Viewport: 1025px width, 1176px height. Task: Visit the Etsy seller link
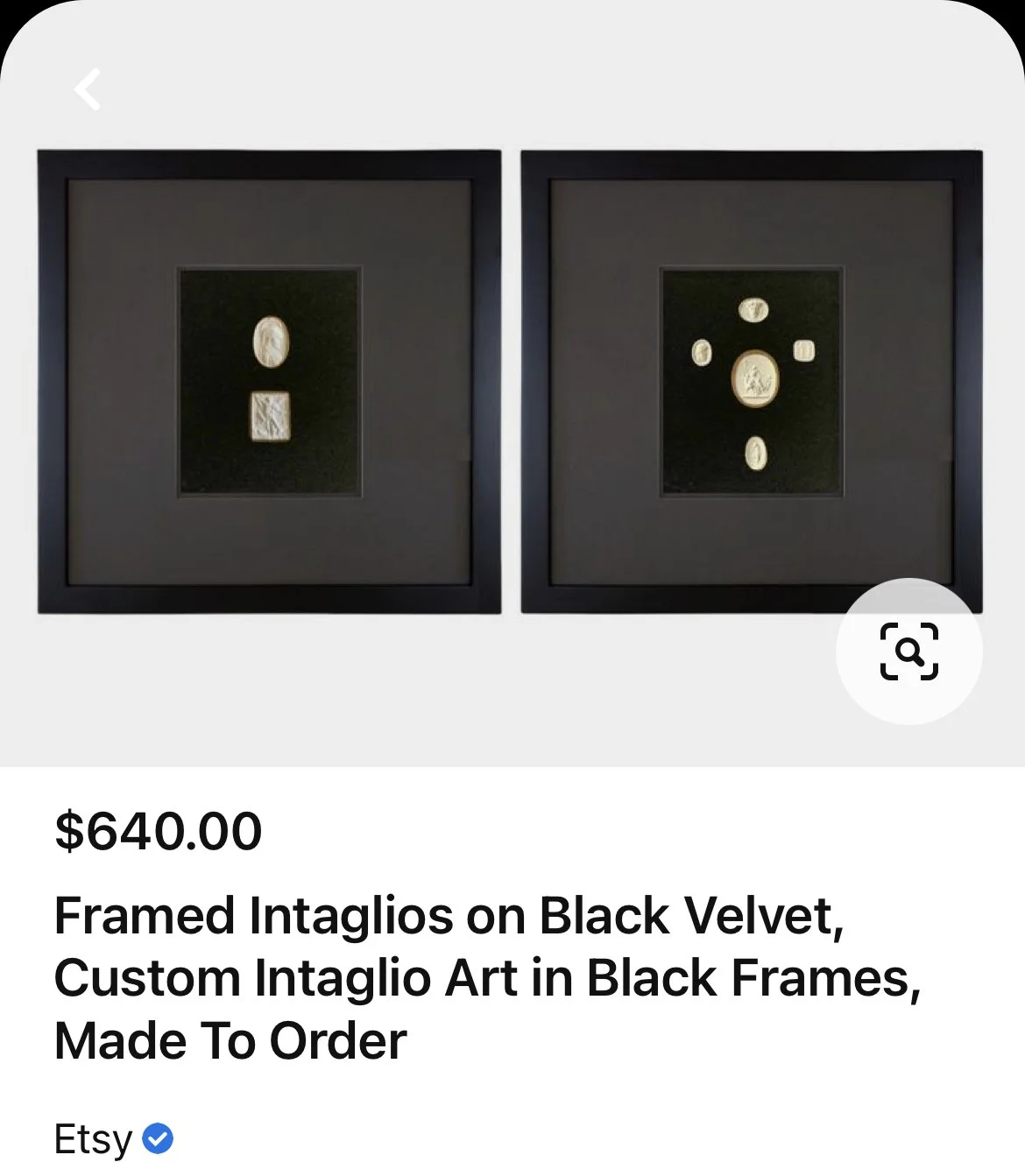94,1139
